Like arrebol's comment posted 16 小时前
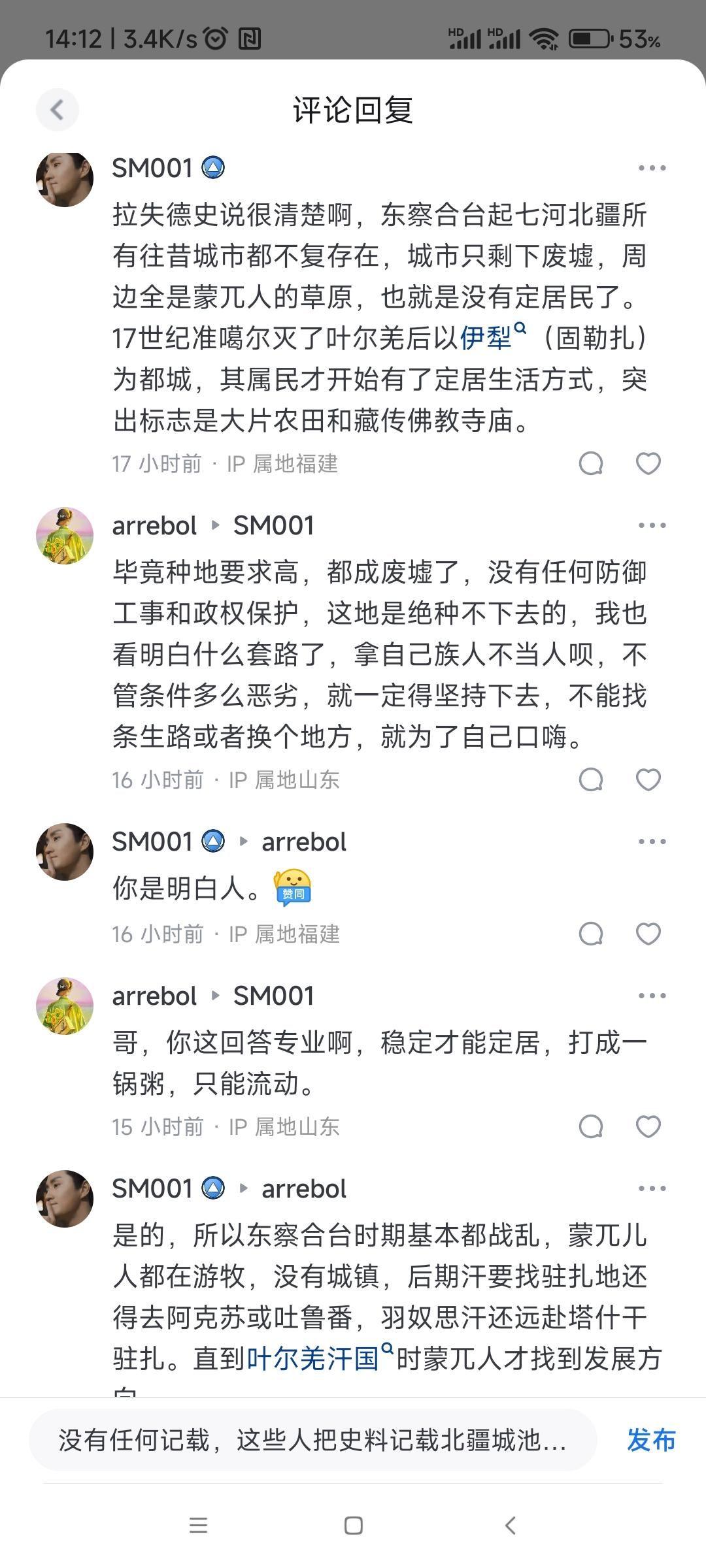The height and width of the screenshot is (1568, 706). 648,779
